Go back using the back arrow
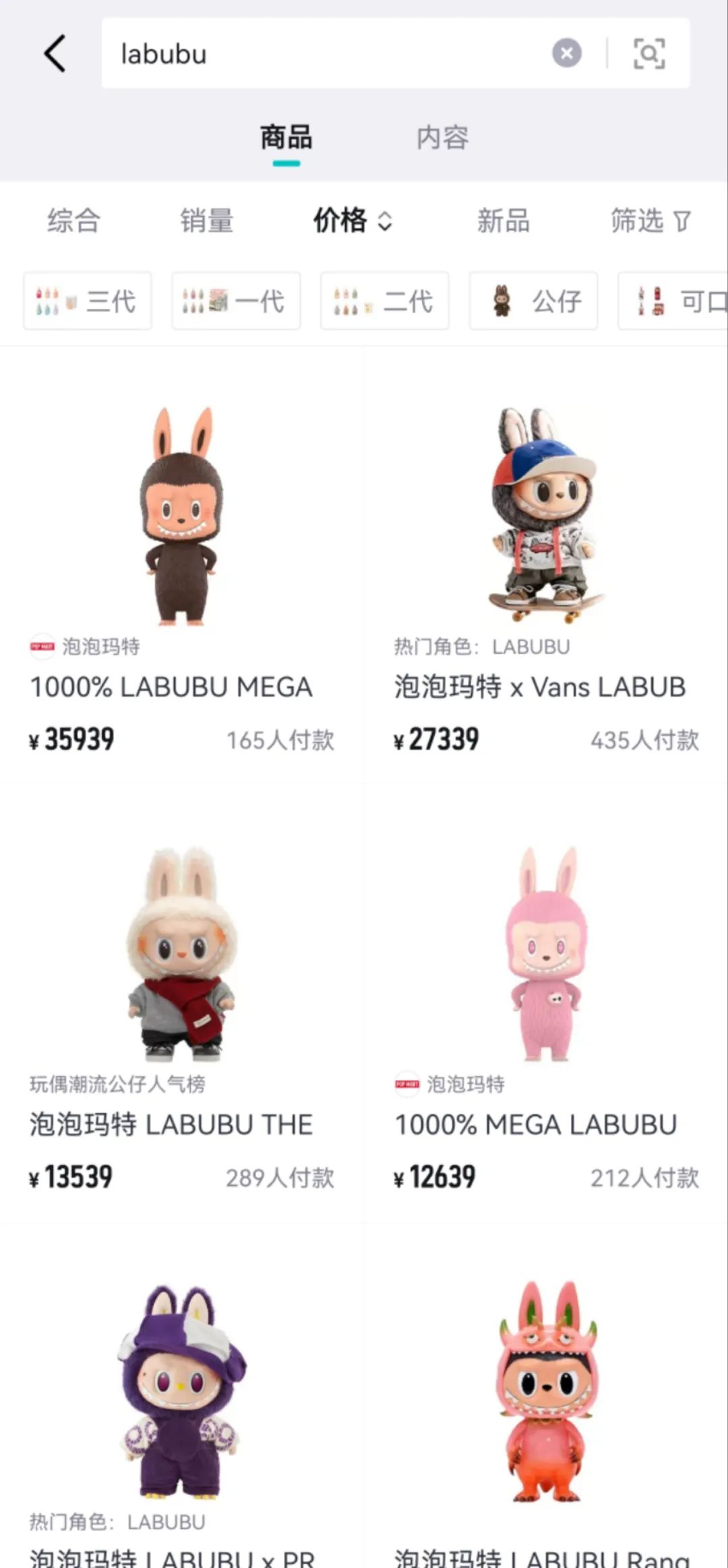728x1568 pixels. click(x=55, y=53)
